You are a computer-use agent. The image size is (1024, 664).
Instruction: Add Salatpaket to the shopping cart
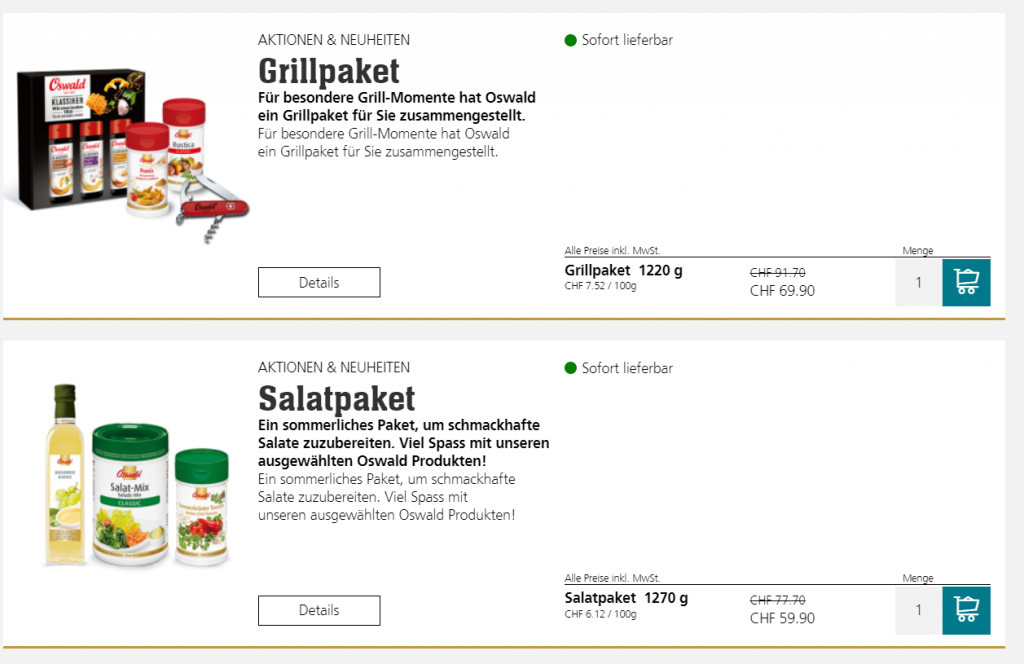[x=966, y=610]
